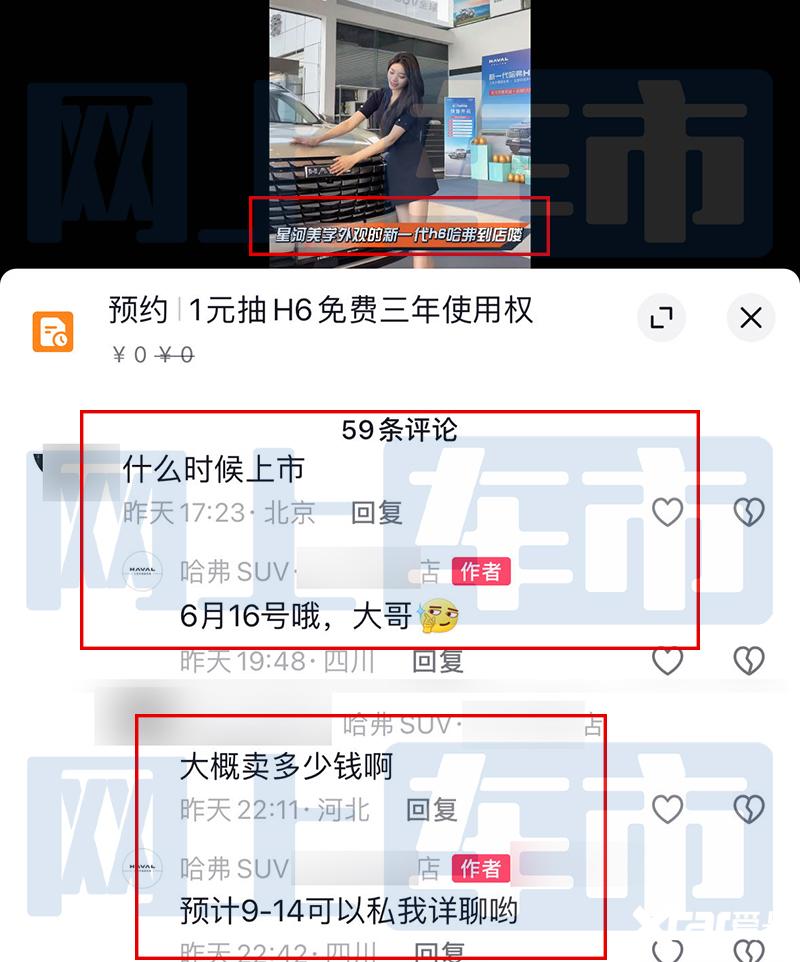Like the author's 6月16号哦 reply
Viewport: 800px width, 962px height.
[x=667, y=661]
